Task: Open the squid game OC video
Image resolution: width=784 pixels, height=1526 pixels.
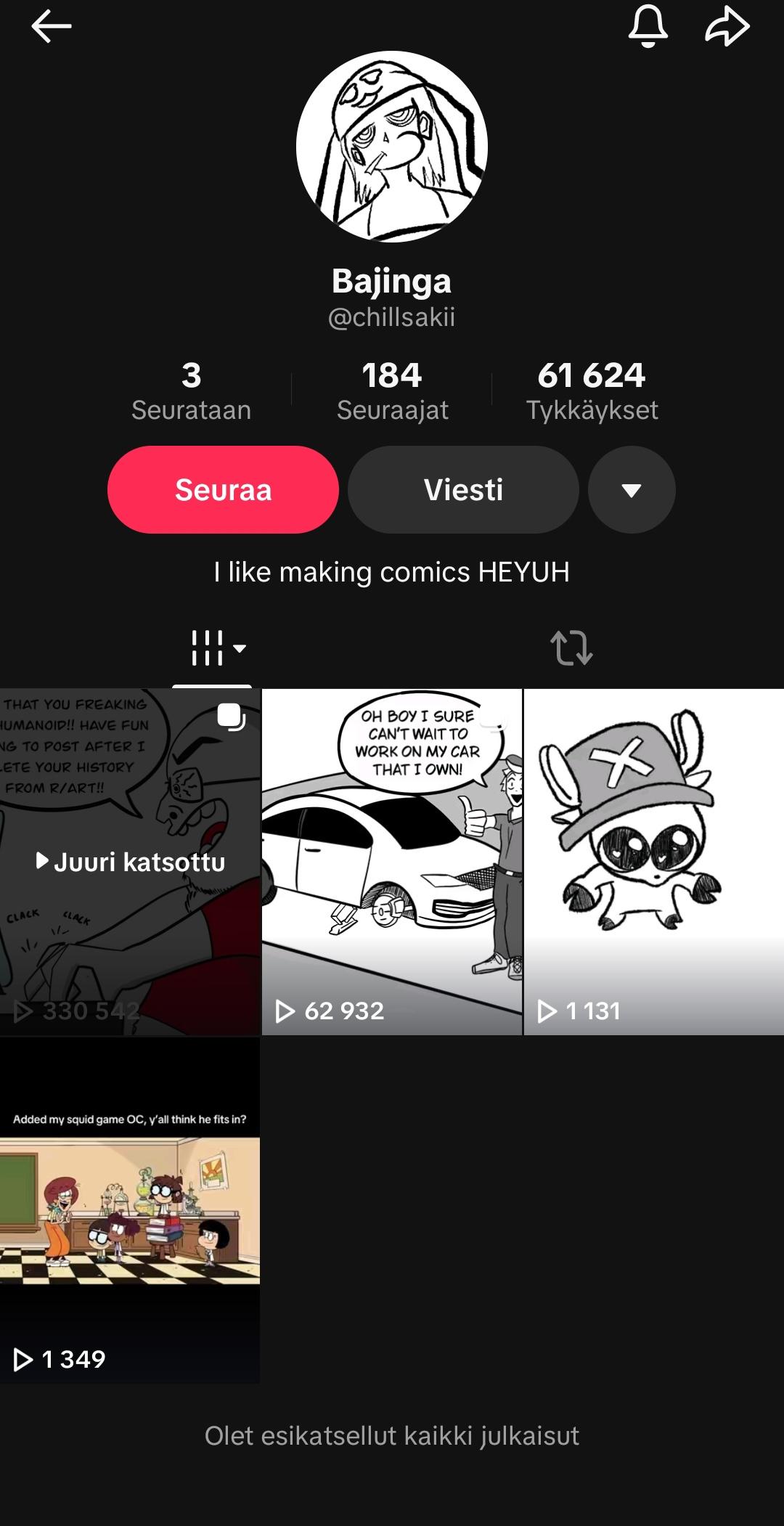Action: click(130, 1210)
